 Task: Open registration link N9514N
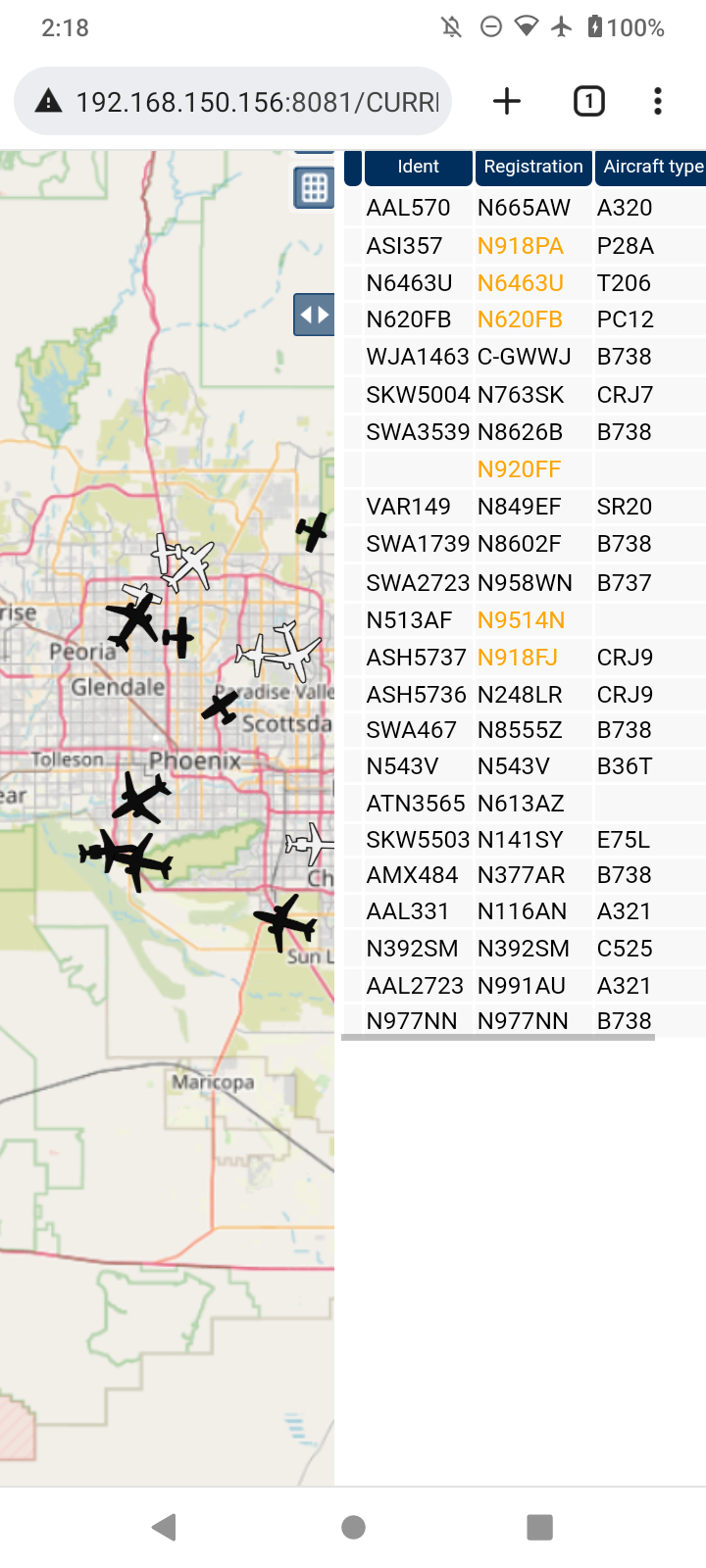coord(521,620)
